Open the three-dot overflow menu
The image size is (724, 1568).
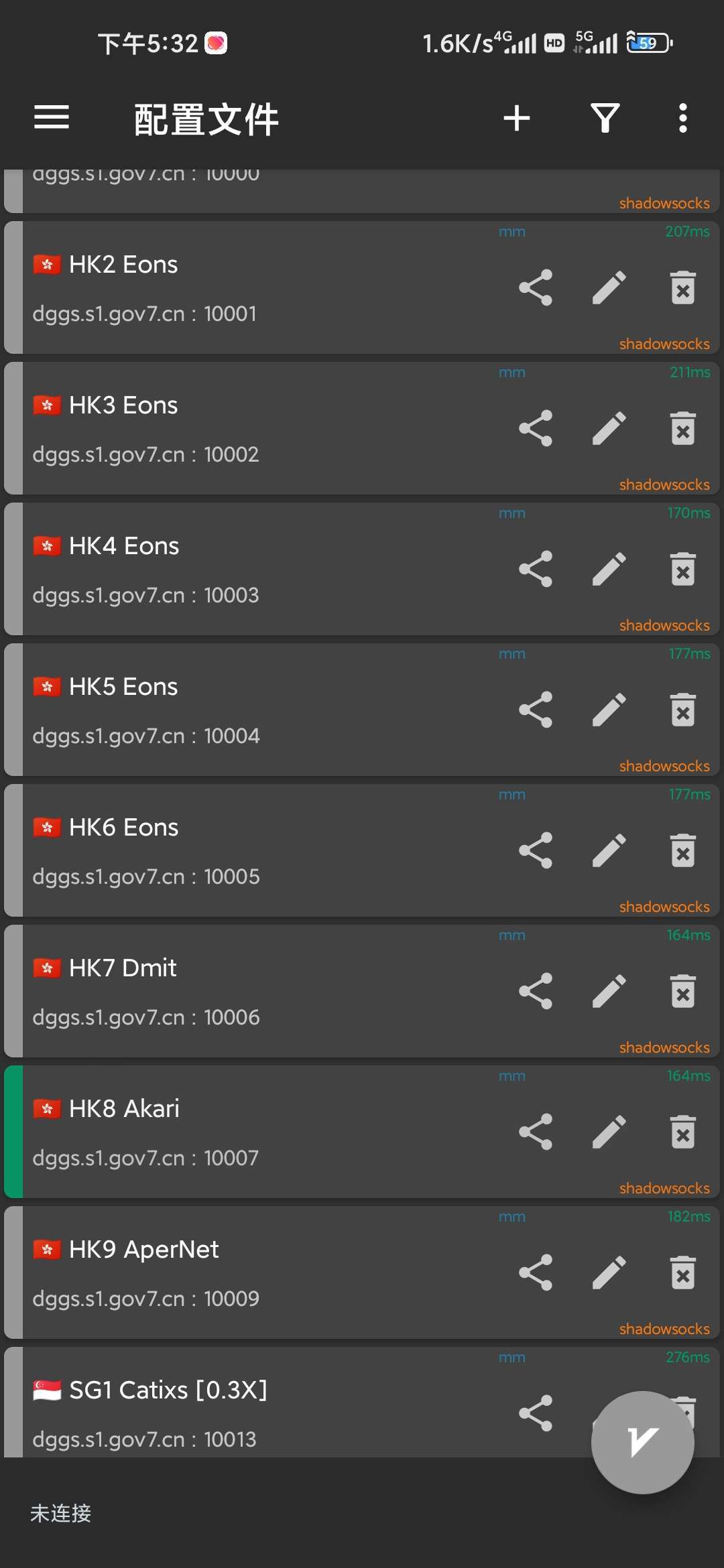point(682,118)
